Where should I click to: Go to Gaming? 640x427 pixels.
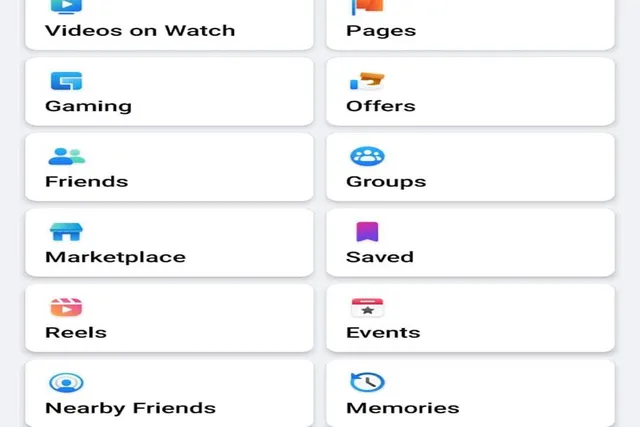(168, 92)
